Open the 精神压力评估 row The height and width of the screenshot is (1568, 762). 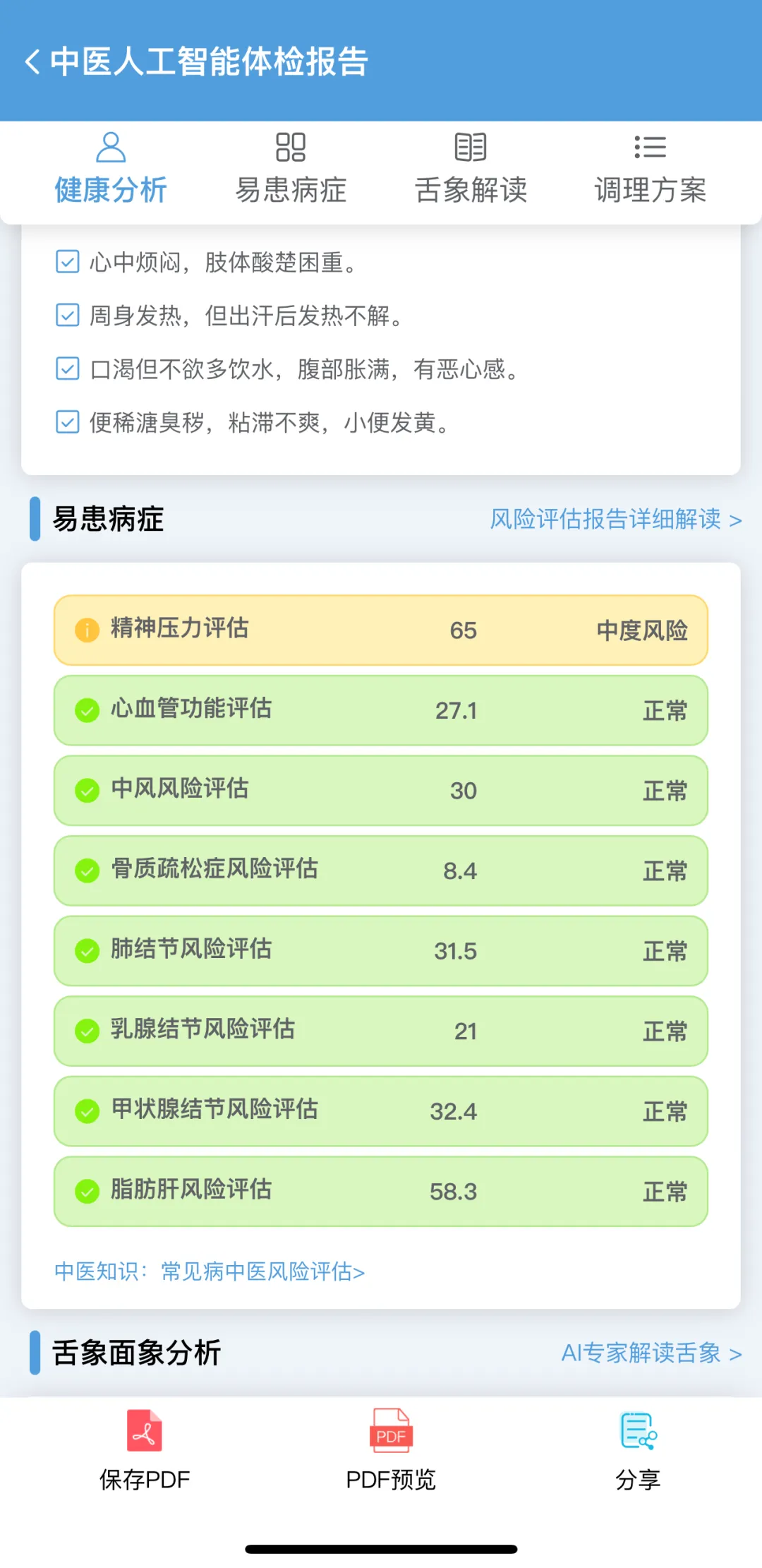click(381, 630)
